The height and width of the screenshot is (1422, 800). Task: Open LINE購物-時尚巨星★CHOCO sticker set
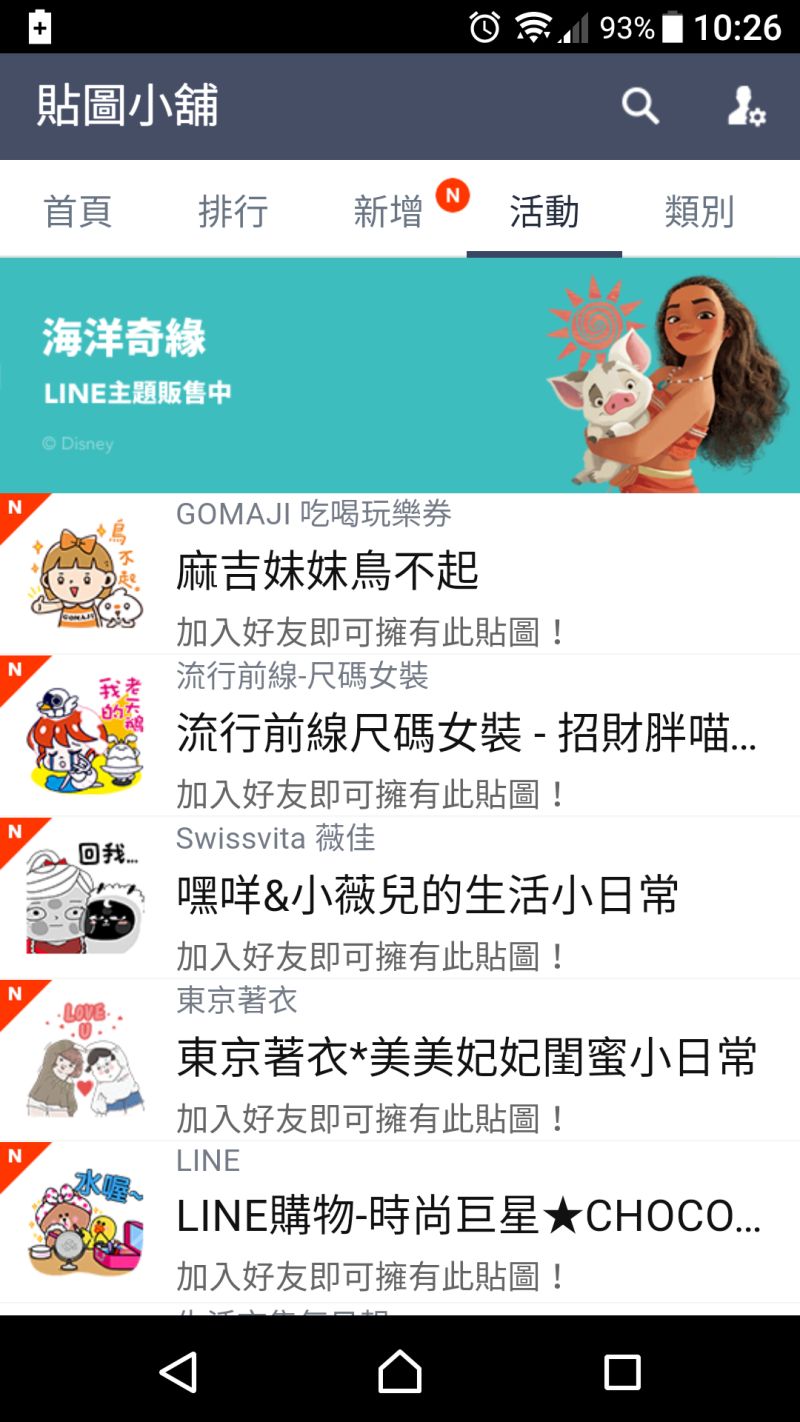point(400,1220)
